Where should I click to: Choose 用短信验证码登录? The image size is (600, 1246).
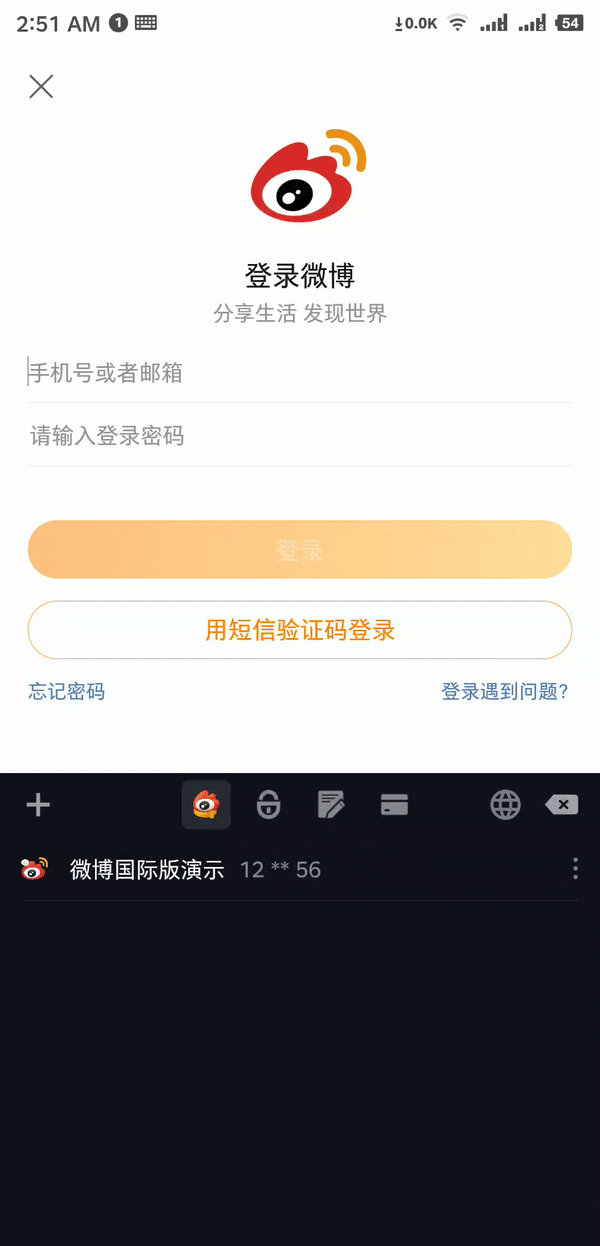point(300,630)
